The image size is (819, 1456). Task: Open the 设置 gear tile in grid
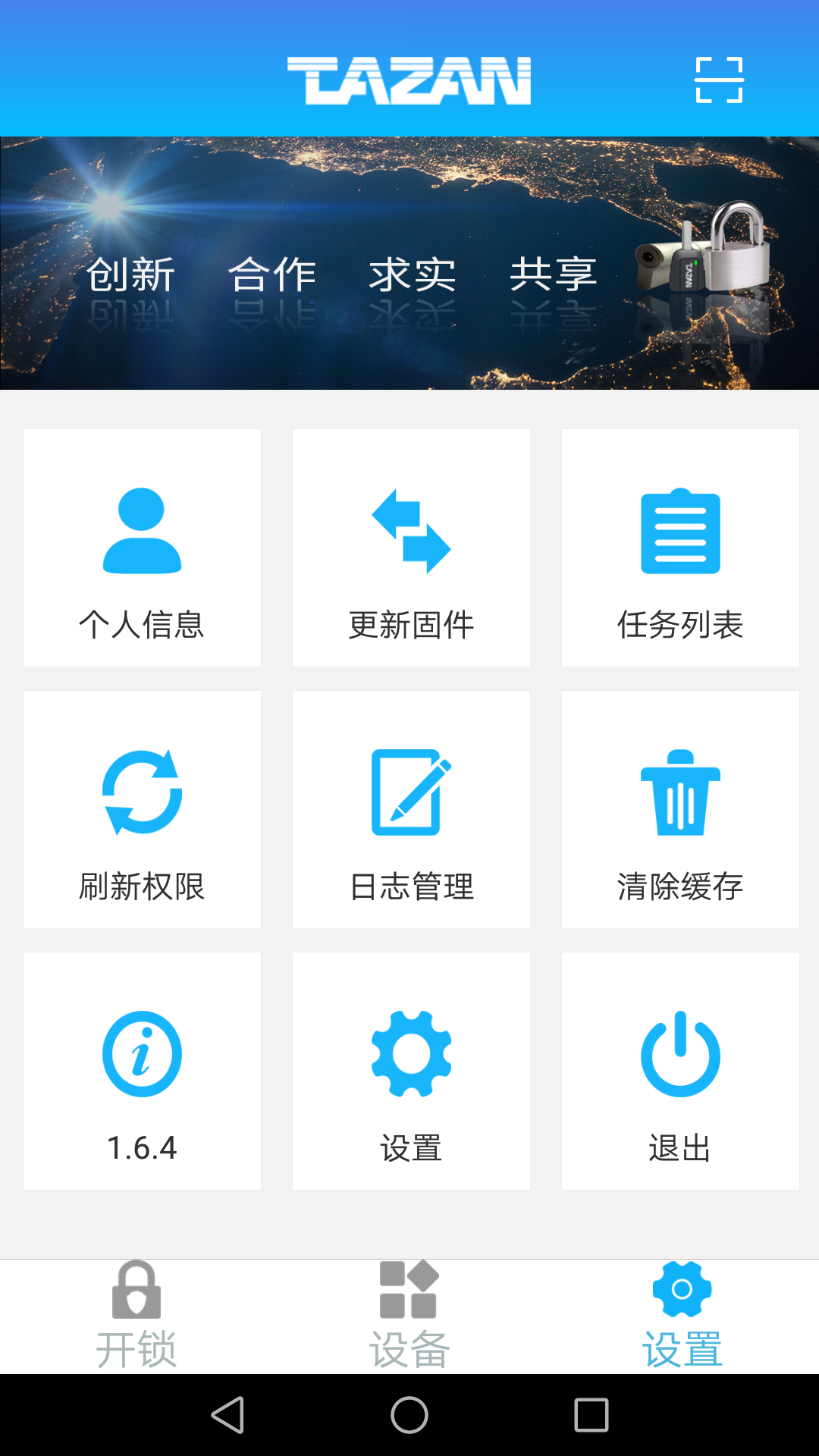pyautogui.click(x=411, y=1071)
